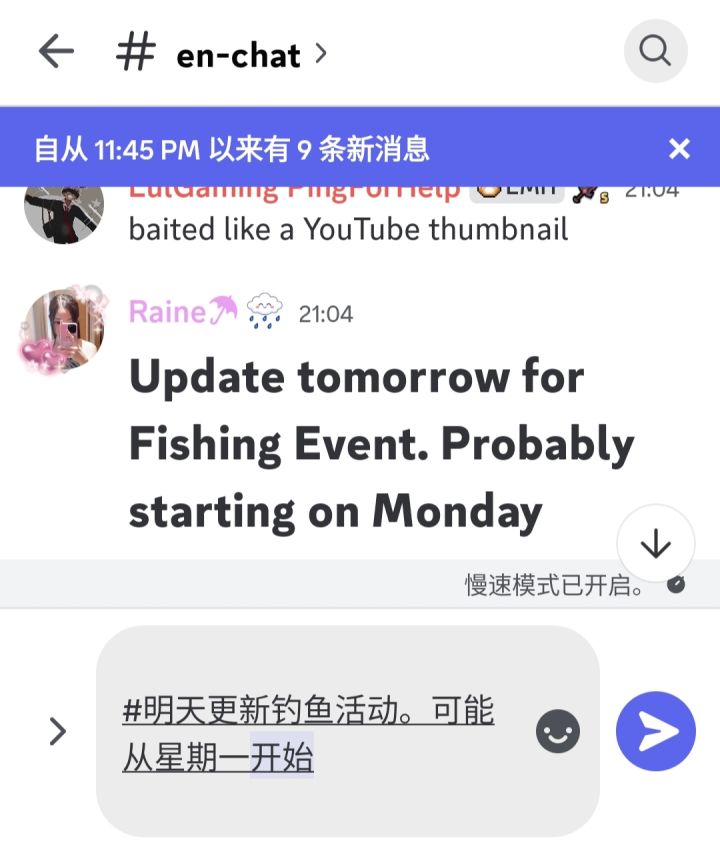The image size is (720, 845).
Task: Tap the purple umbrella emoji after Raine
Action: (220, 311)
